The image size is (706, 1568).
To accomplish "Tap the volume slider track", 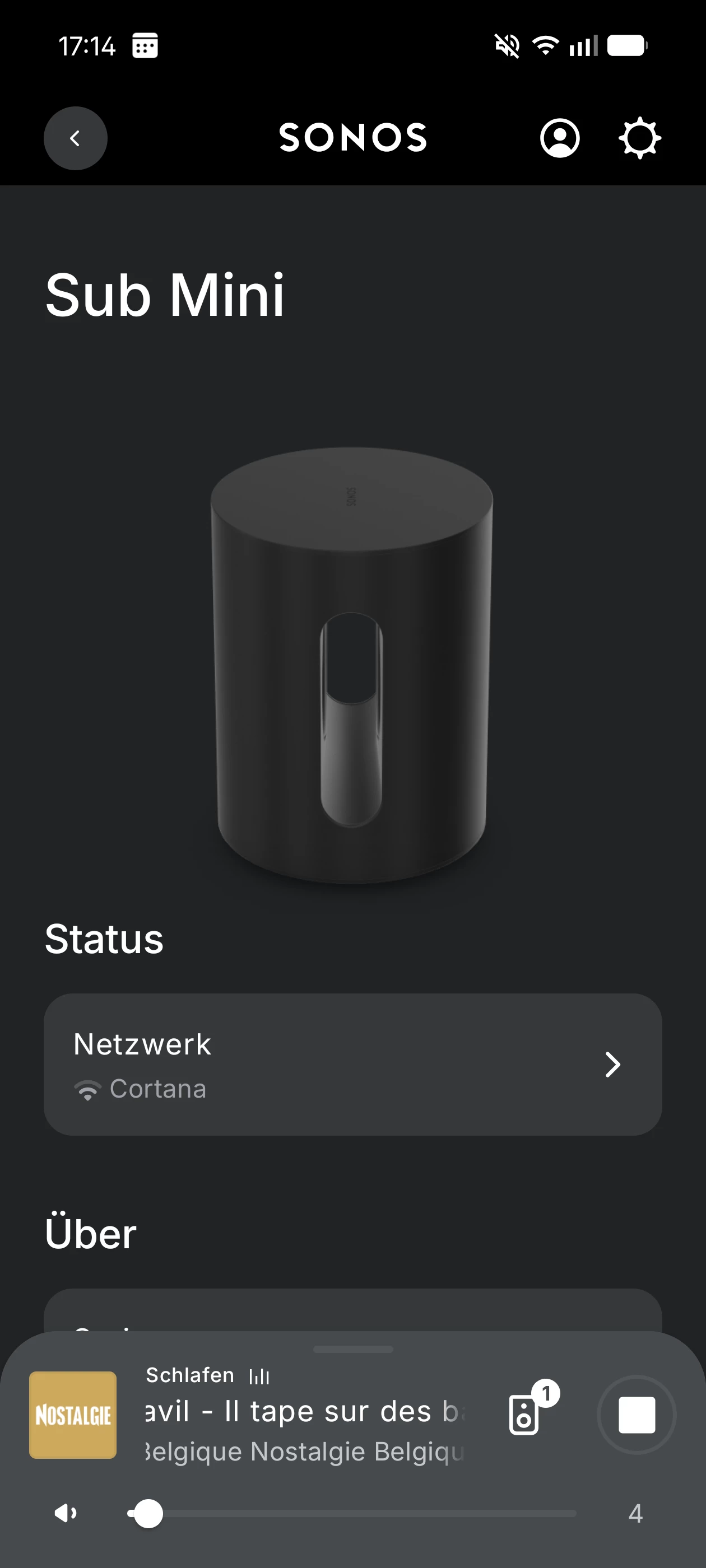I will click(x=365, y=1513).
